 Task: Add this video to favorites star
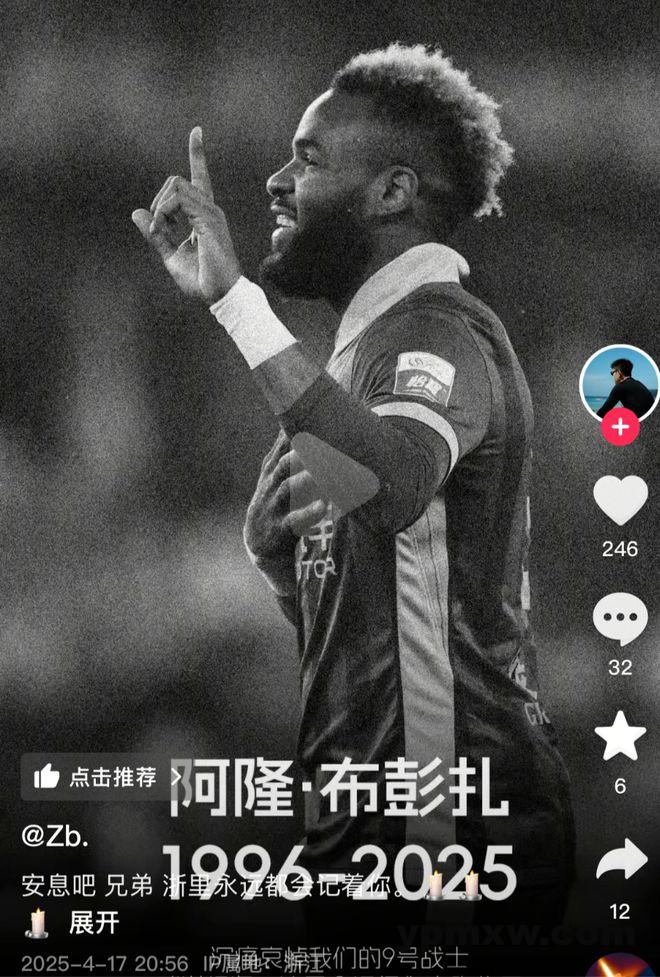[620, 737]
